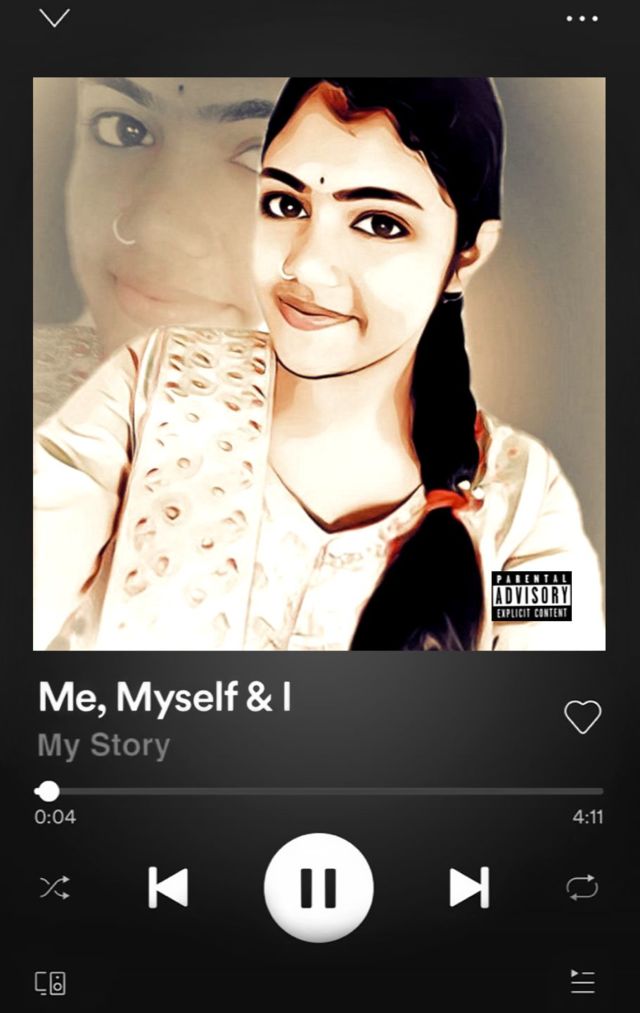Like the song Me, Myself & I

tap(583, 716)
